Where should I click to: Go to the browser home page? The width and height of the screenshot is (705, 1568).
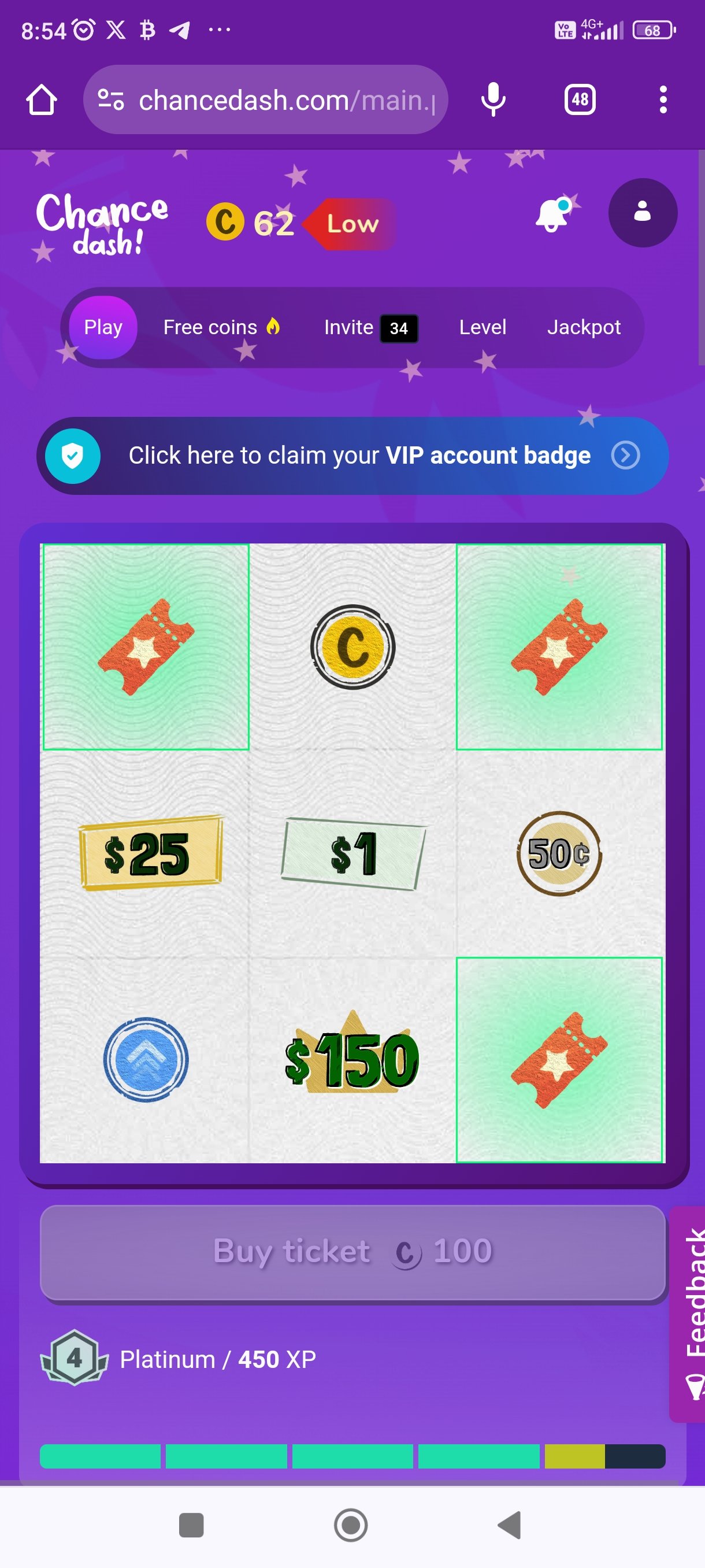point(42,99)
